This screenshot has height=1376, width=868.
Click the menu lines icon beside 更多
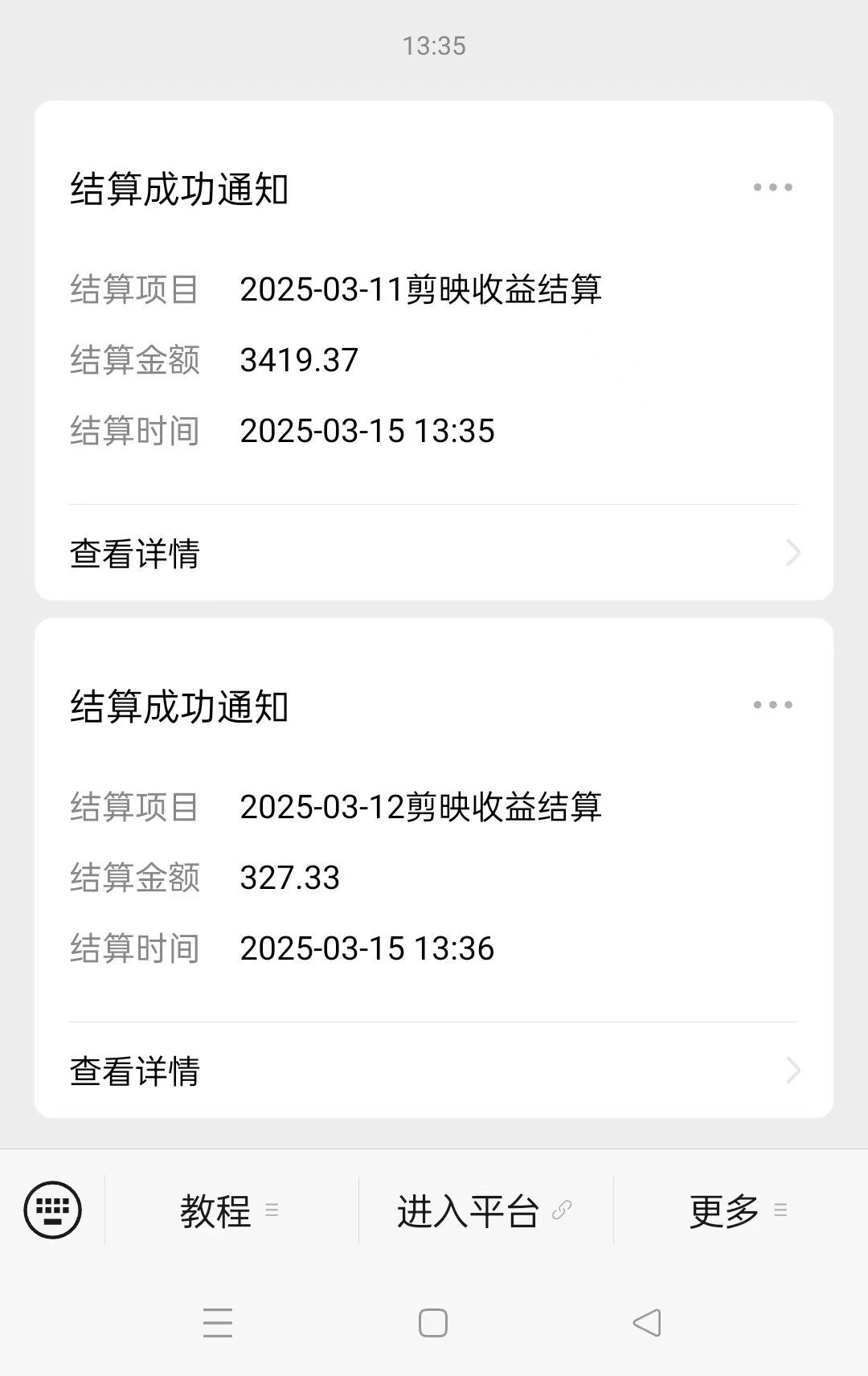click(779, 1210)
